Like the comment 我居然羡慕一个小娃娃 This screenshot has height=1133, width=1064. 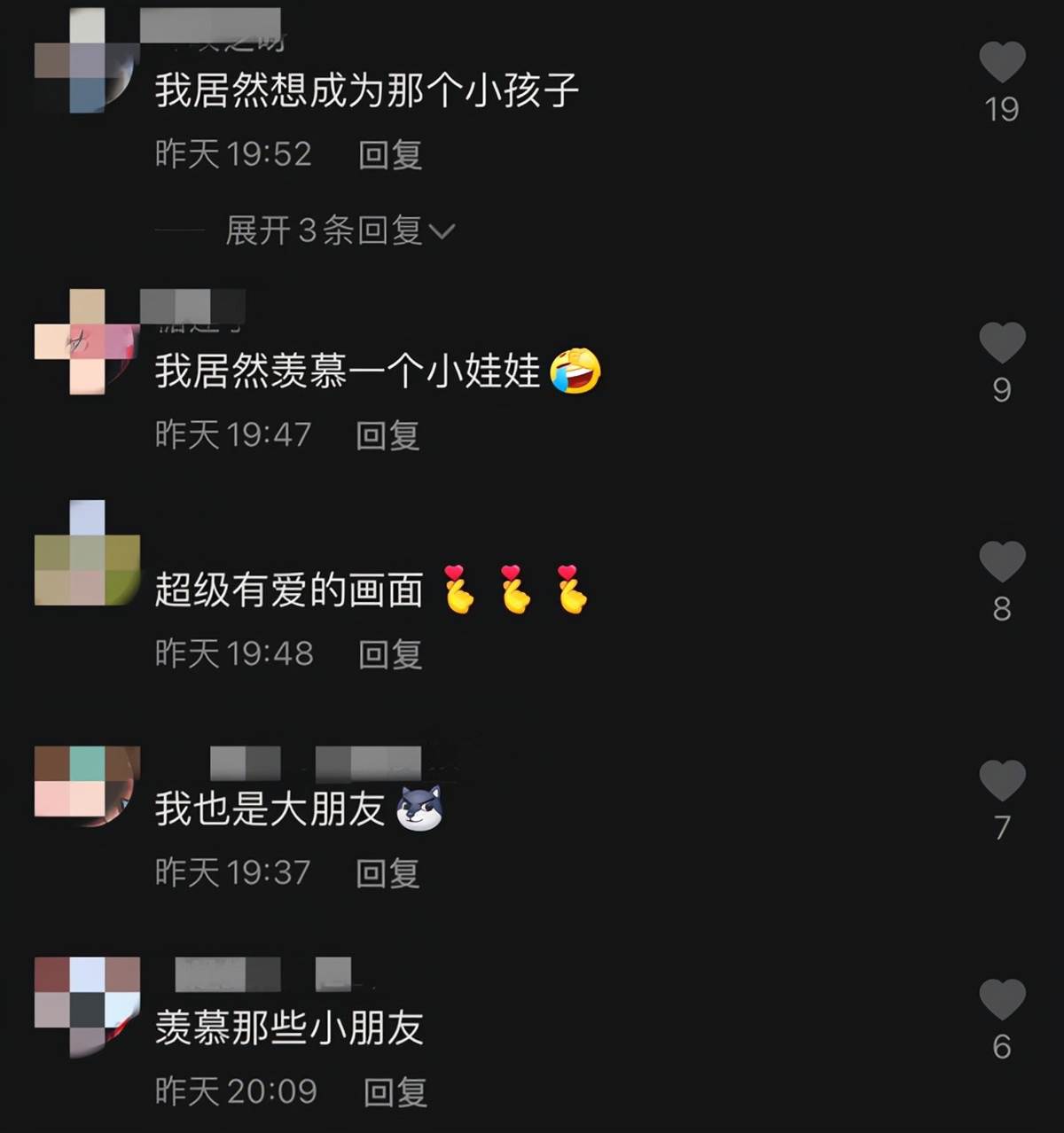pos(1002,344)
